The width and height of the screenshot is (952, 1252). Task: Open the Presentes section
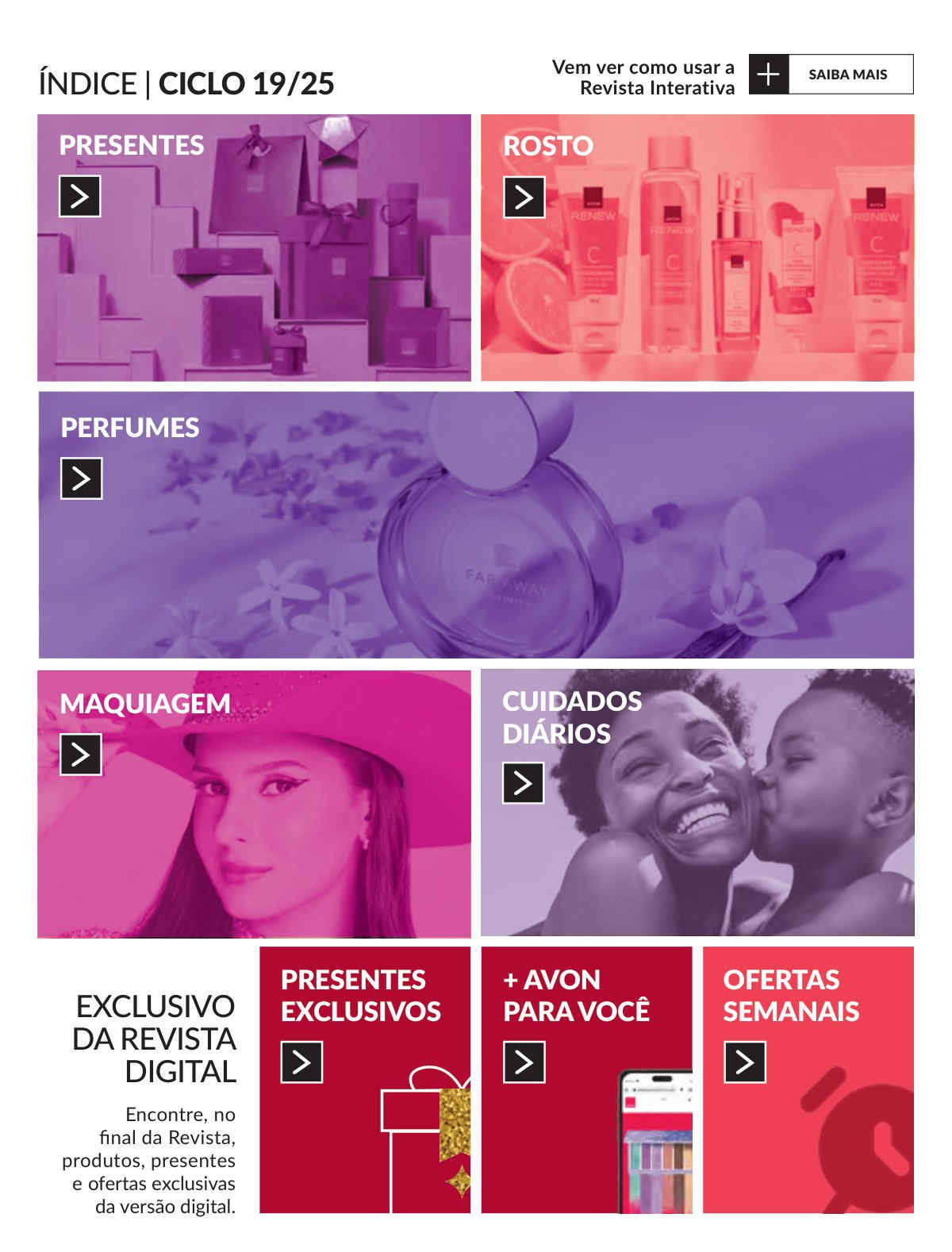click(79, 196)
